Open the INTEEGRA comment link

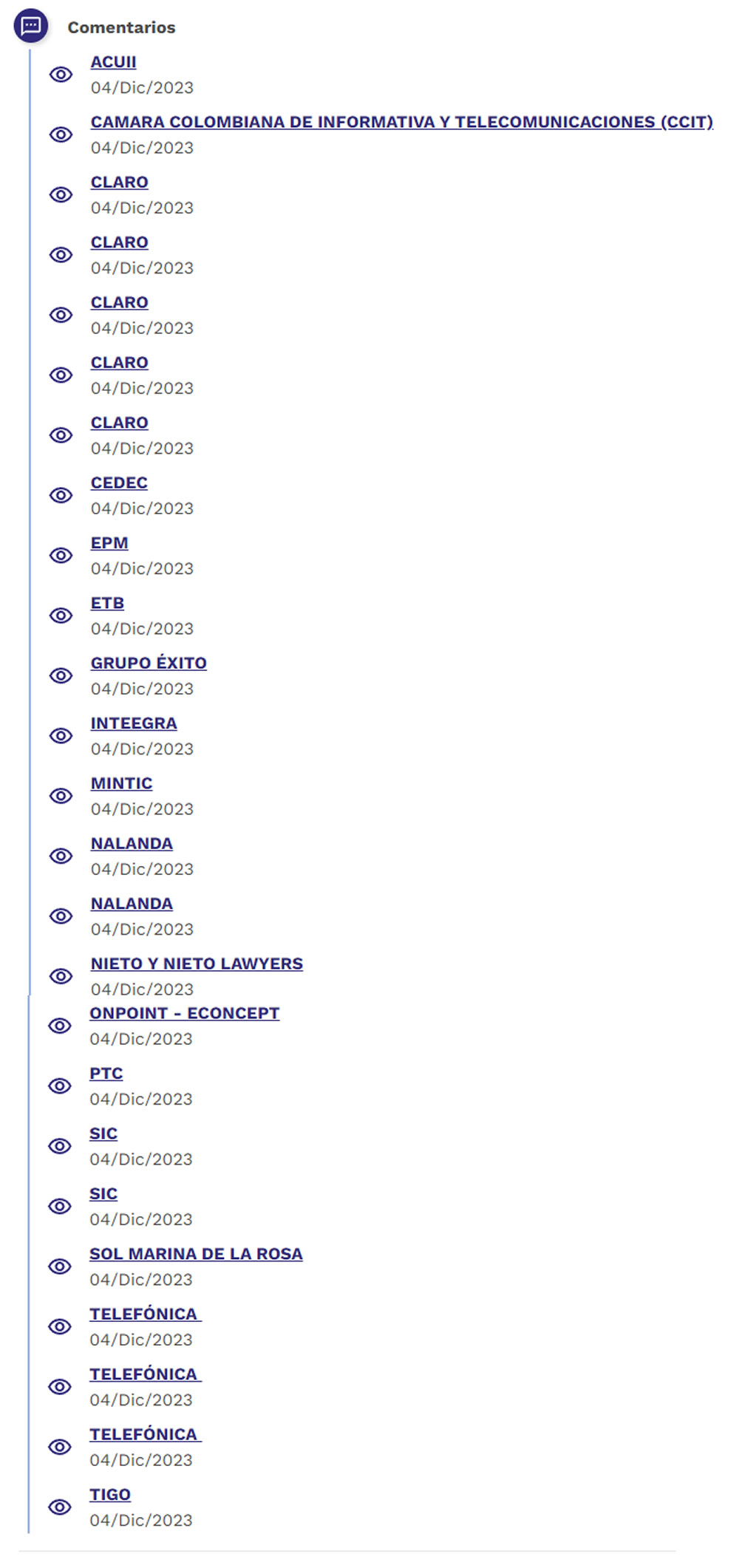[x=134, y=723]
